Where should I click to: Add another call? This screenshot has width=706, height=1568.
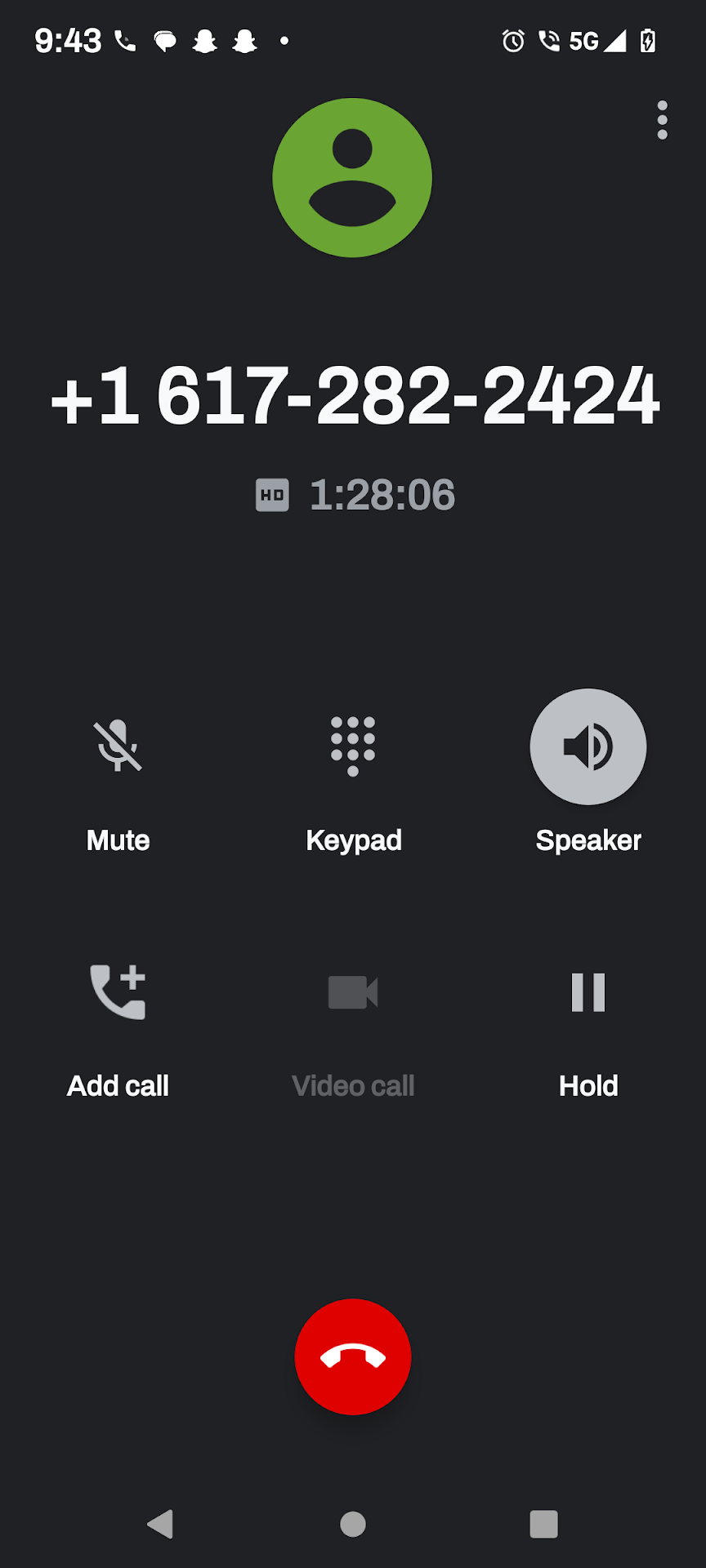point(118,992)
